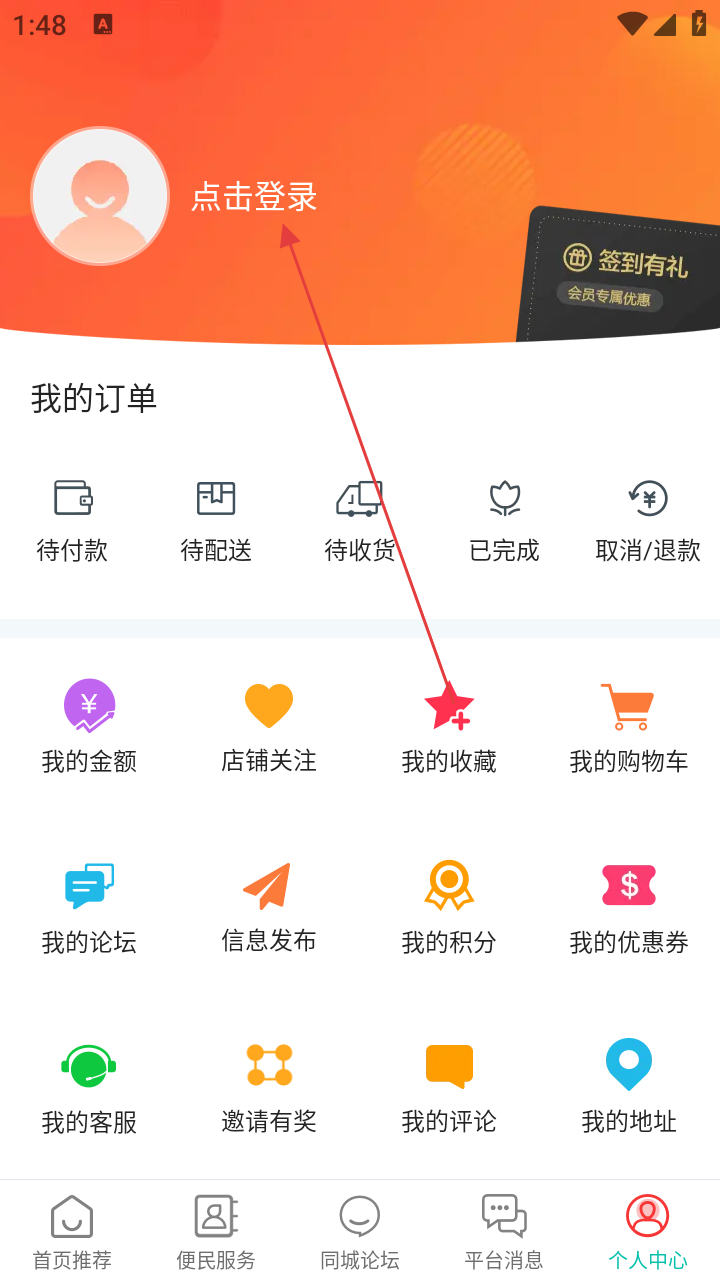View 待付款 orders

pyautogui.click(x=72, y=521)
